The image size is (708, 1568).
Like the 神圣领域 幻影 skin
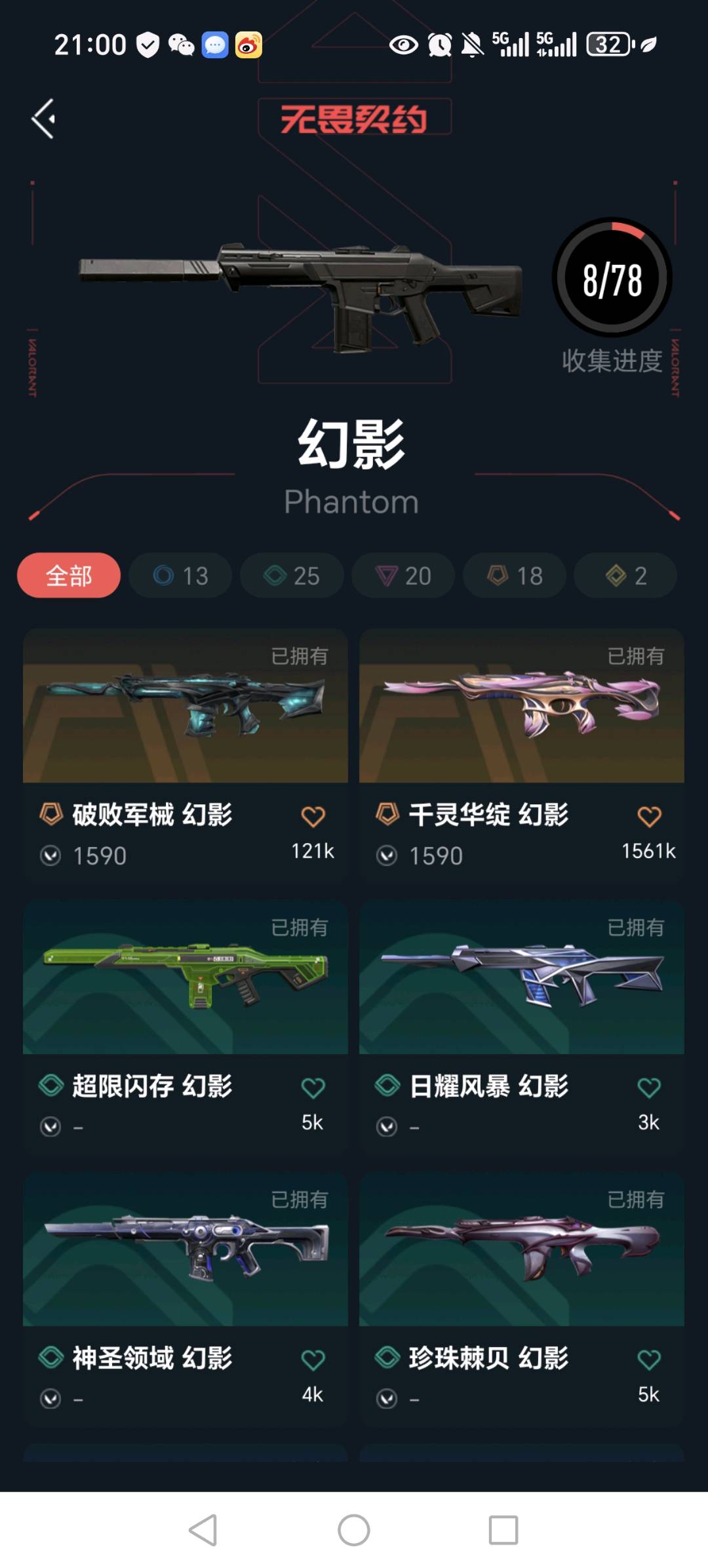[x=313, y=1360]
